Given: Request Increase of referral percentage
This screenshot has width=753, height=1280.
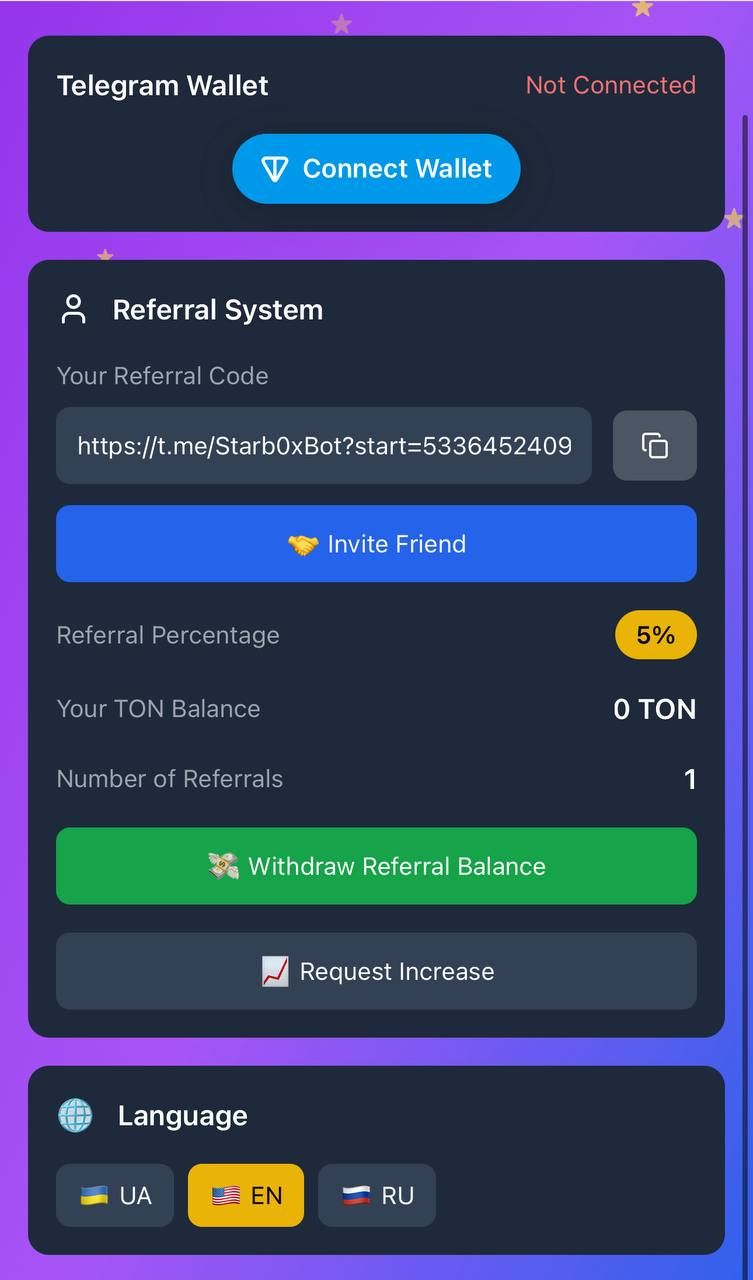Looking at the screenshot, I should (x=376, y=971).
